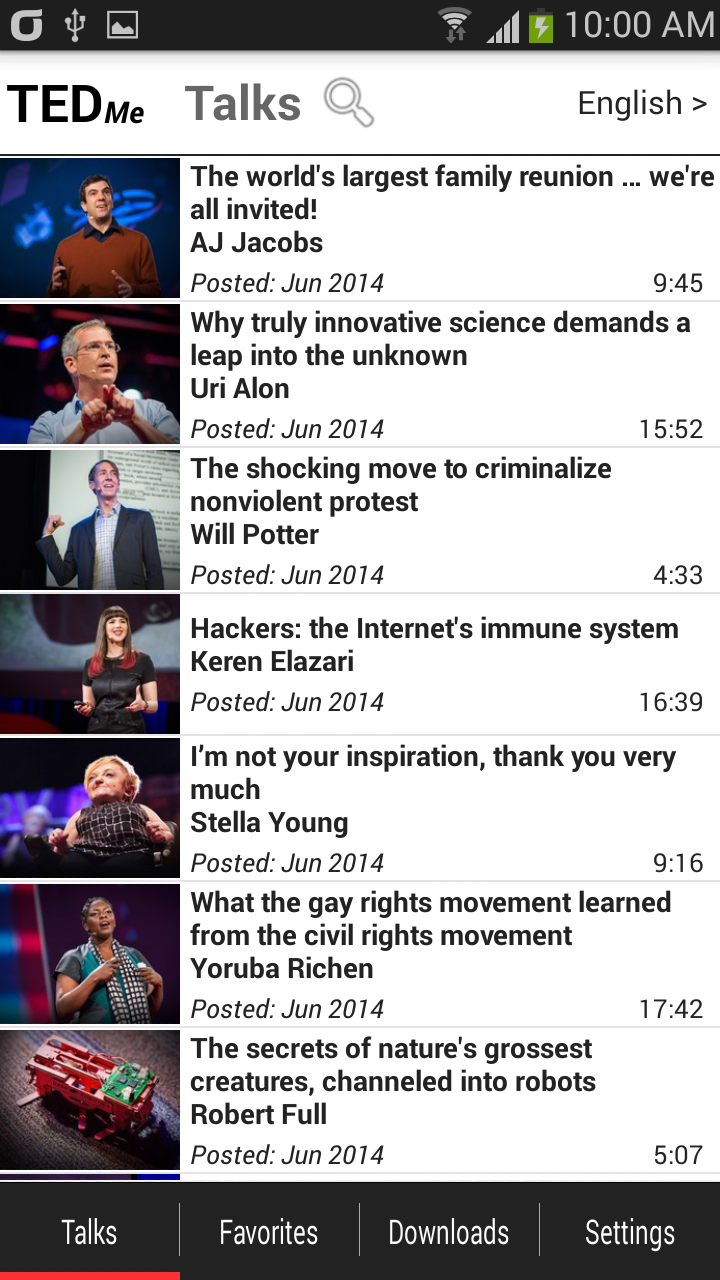Open the search magnifier icon
Image resolution: width=720 pixels, height=1280 pixels.
pyautogui.click(x=349, y=103)
